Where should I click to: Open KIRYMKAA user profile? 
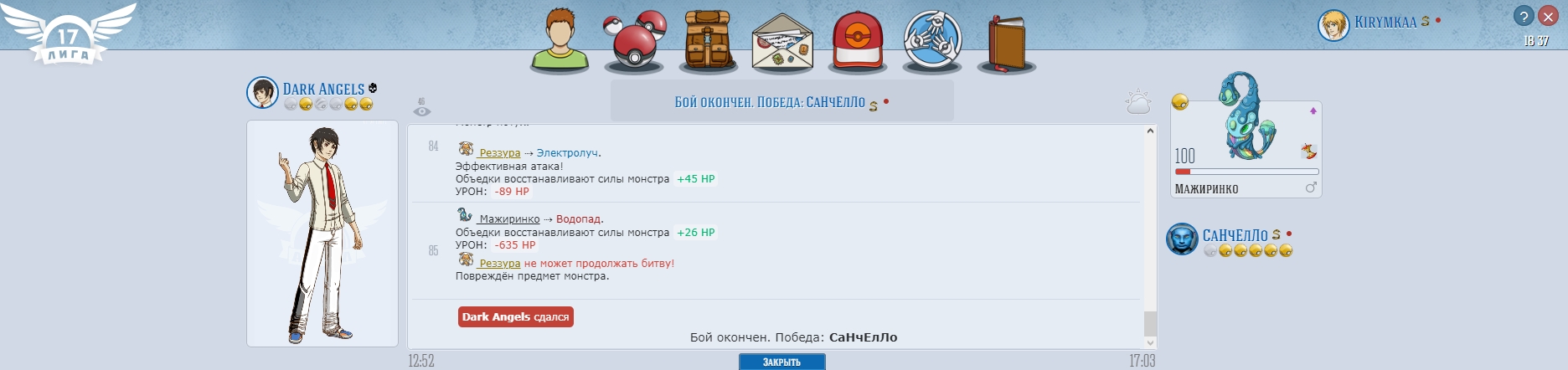(1385, 23)
